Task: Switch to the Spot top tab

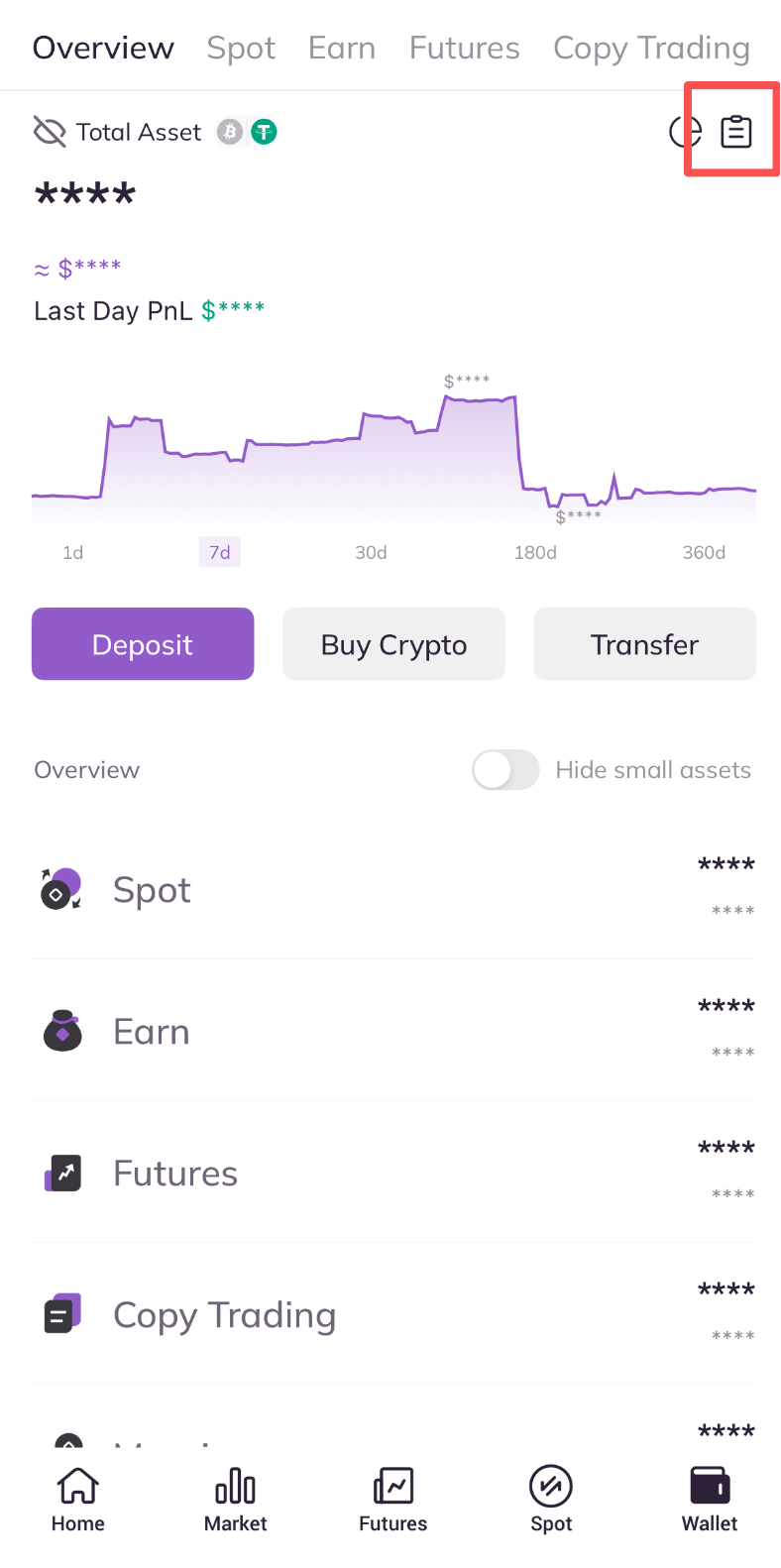Action: click(241, 48)
